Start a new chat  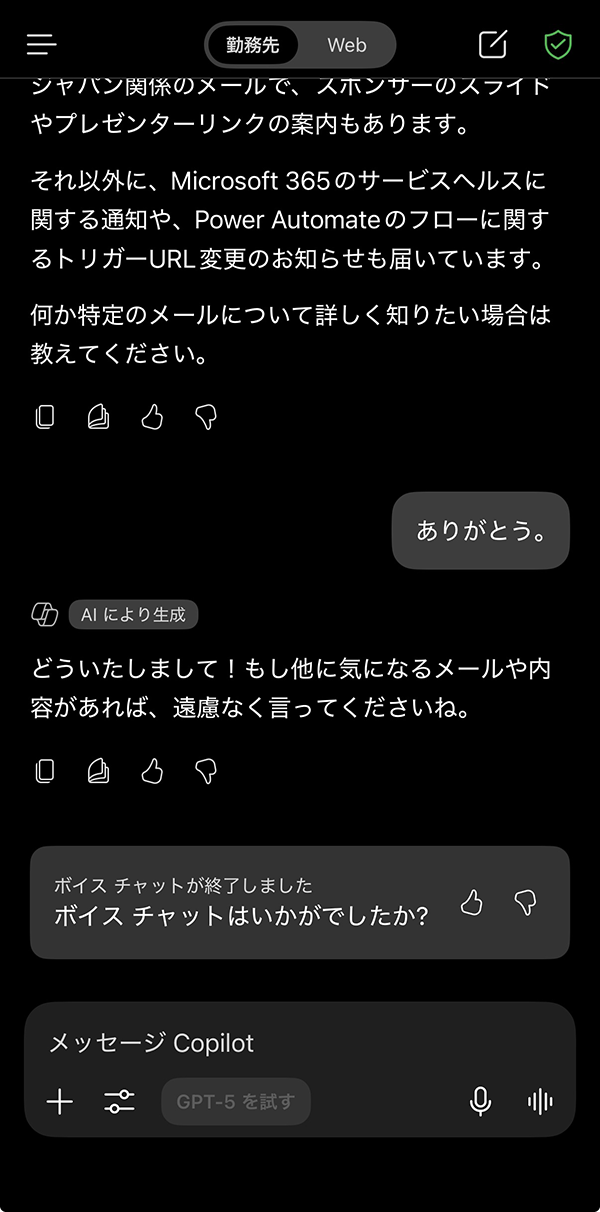pyautogui.click(x=493, y=44)
